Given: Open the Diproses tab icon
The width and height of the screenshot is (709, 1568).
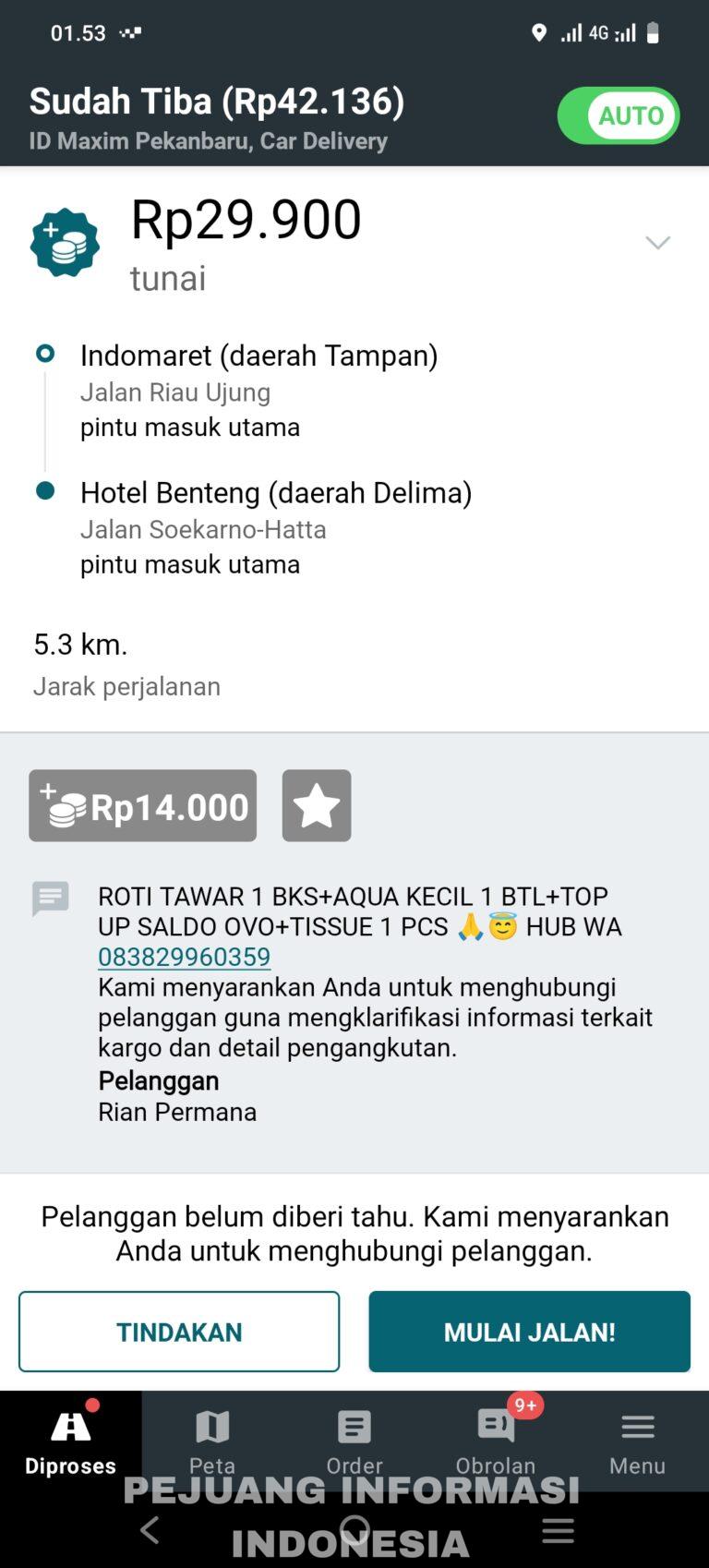Looking at the screenshot, I should click(x=70, y=1427).
